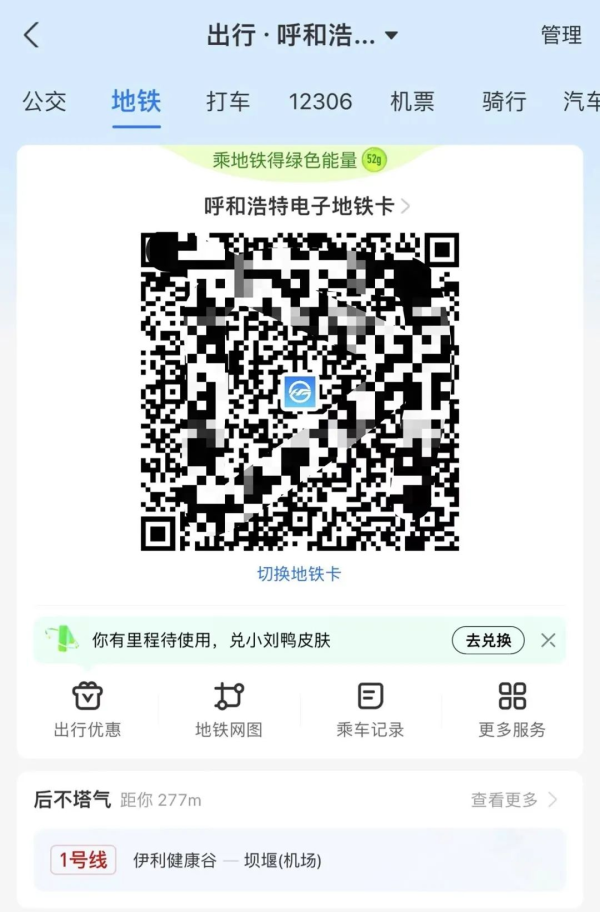This screenshot has height=912, width=600.
Task: Switch to the 打车 tab
Action: [x=228, y=101]
